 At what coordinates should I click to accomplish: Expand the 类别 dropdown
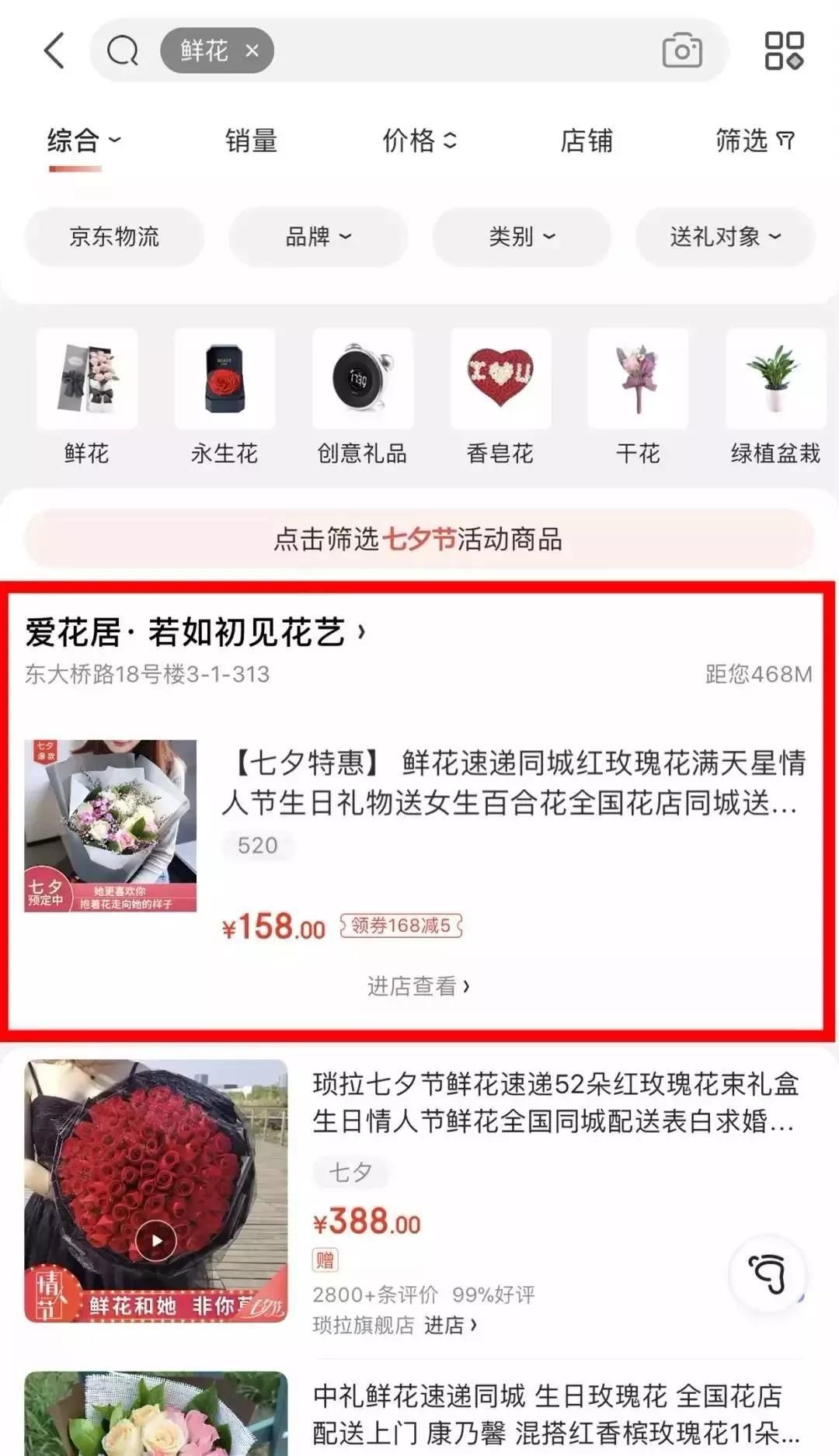[521, 236]
